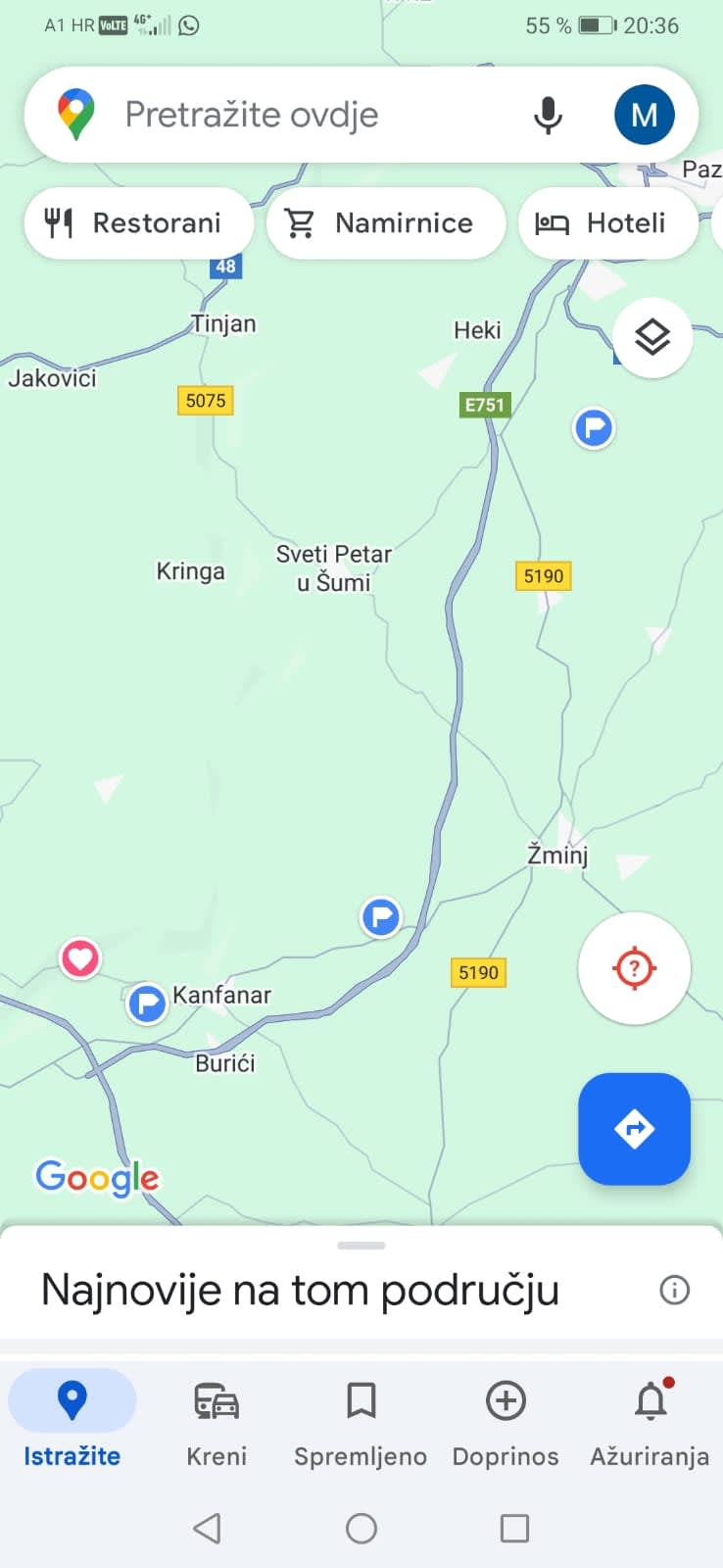Go to the Doprinos tab
Image resolution: width=723 pixels, height=1568 pixels.
click(506, 1419)
